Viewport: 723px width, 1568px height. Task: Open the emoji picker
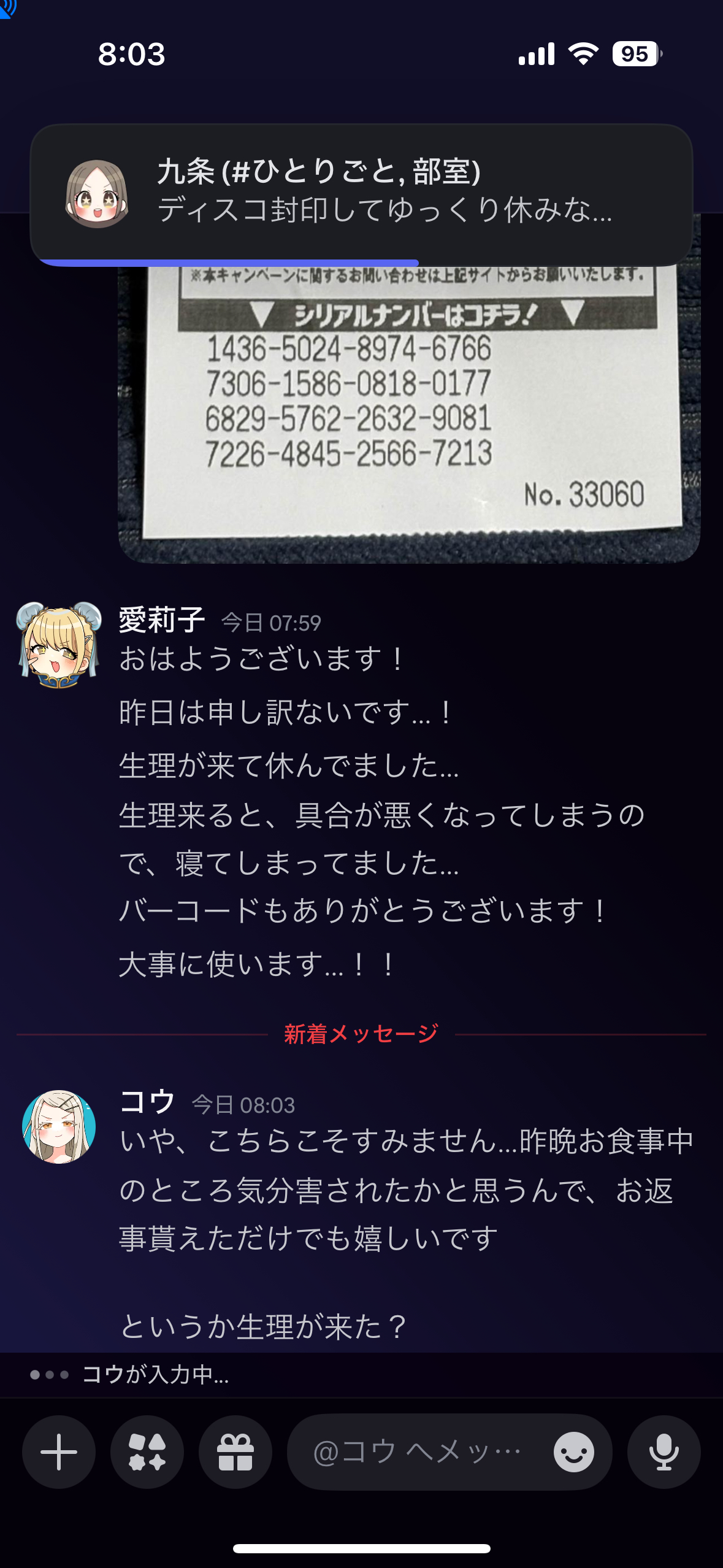coord(573,1451)
